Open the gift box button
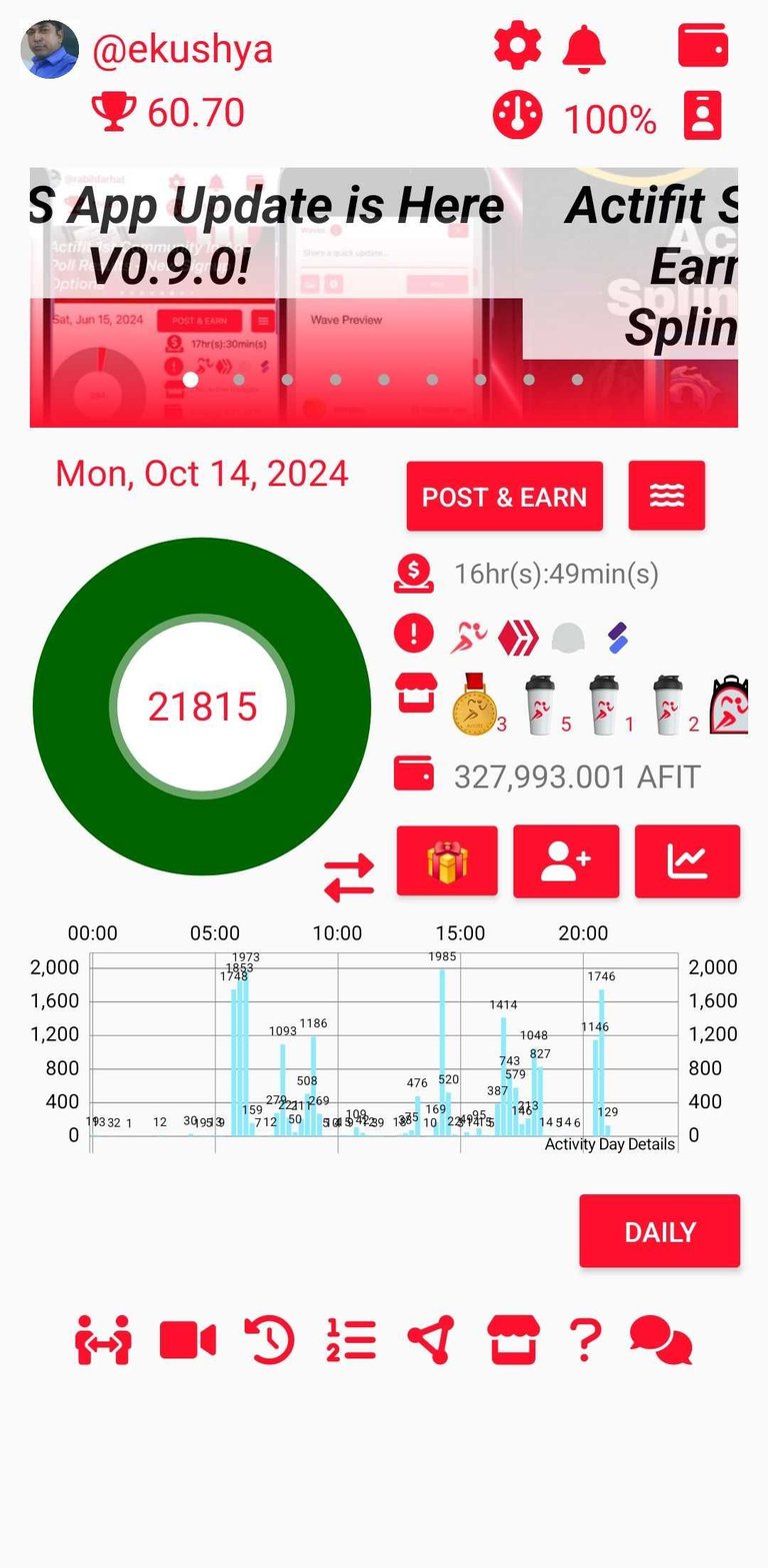 coord(447,861)
